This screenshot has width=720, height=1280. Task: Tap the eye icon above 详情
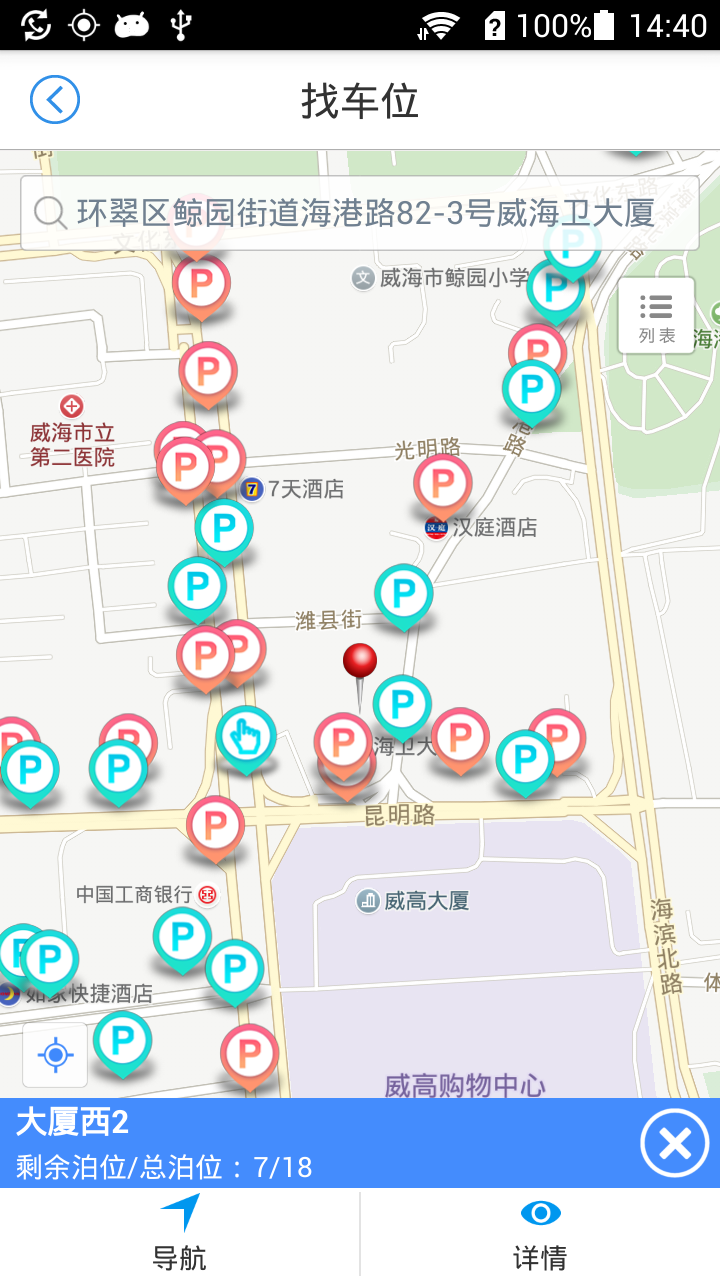pyautogui.click(x=540, y=1213)
